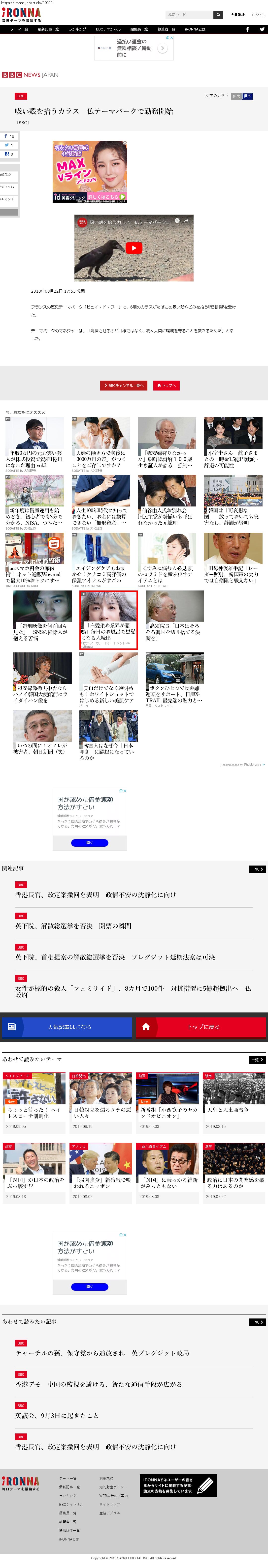
Task: Tap the blue 人気記事はこちら button
Action: 67,1027
